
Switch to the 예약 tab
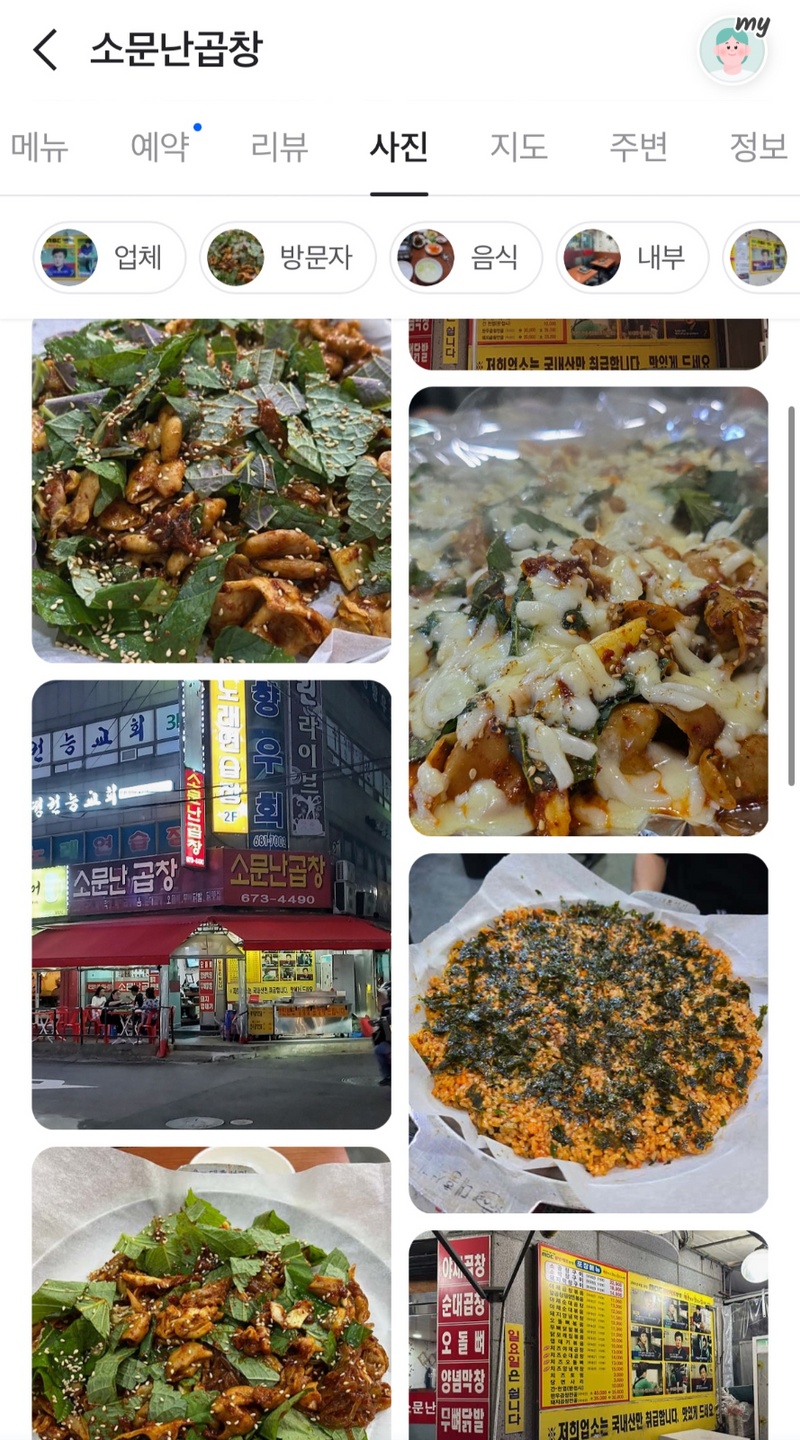pyautogui.click(x=160, y=147)
